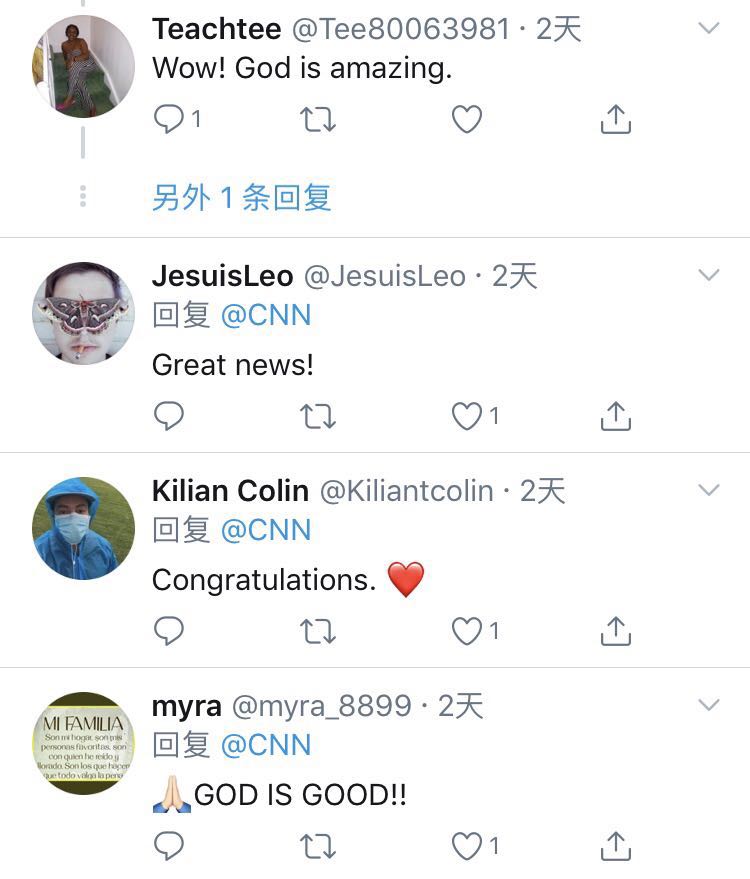The height and width of the screenshot is (879, 750).
Task: Open JesuisLeo's profile picture
Action: click(83, 313)
